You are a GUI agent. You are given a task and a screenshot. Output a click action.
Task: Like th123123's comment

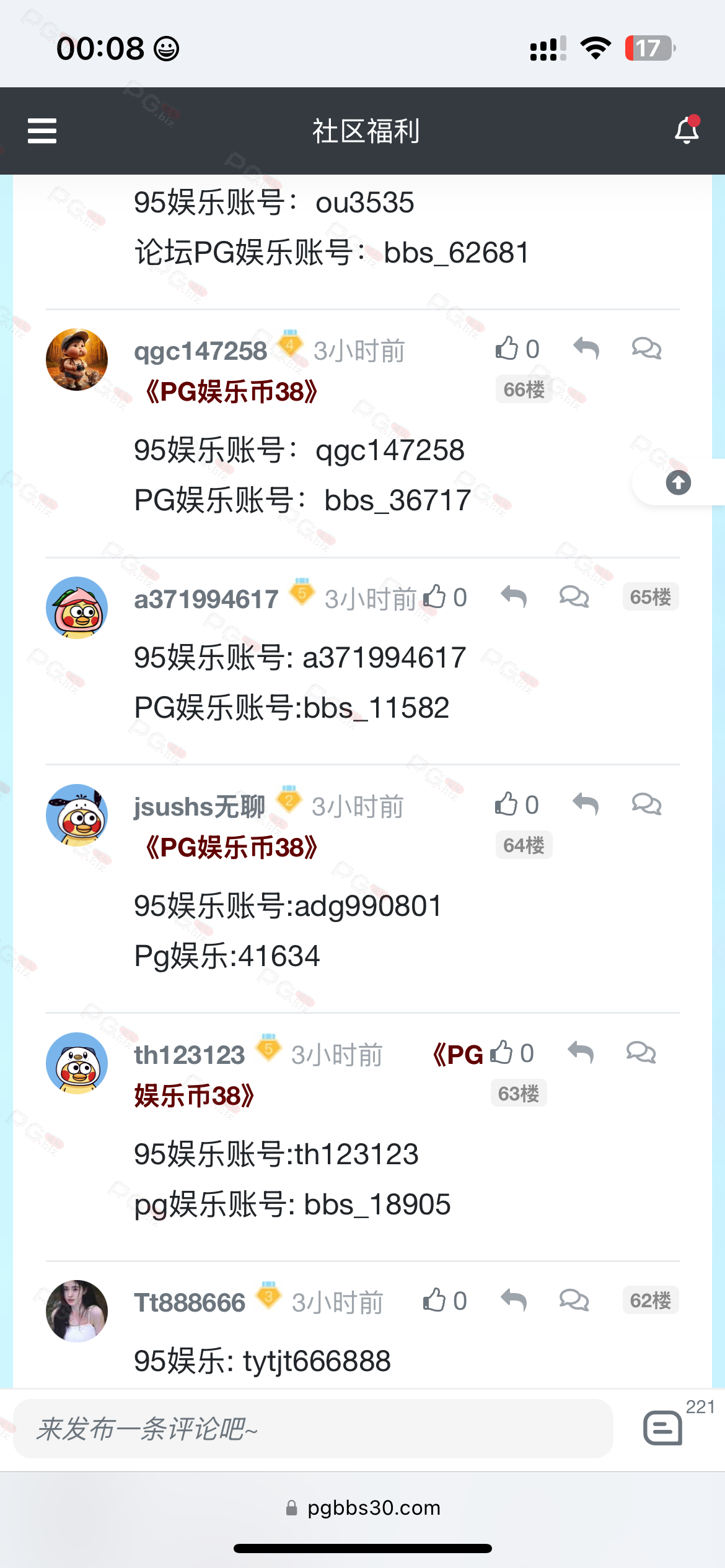502,1053
